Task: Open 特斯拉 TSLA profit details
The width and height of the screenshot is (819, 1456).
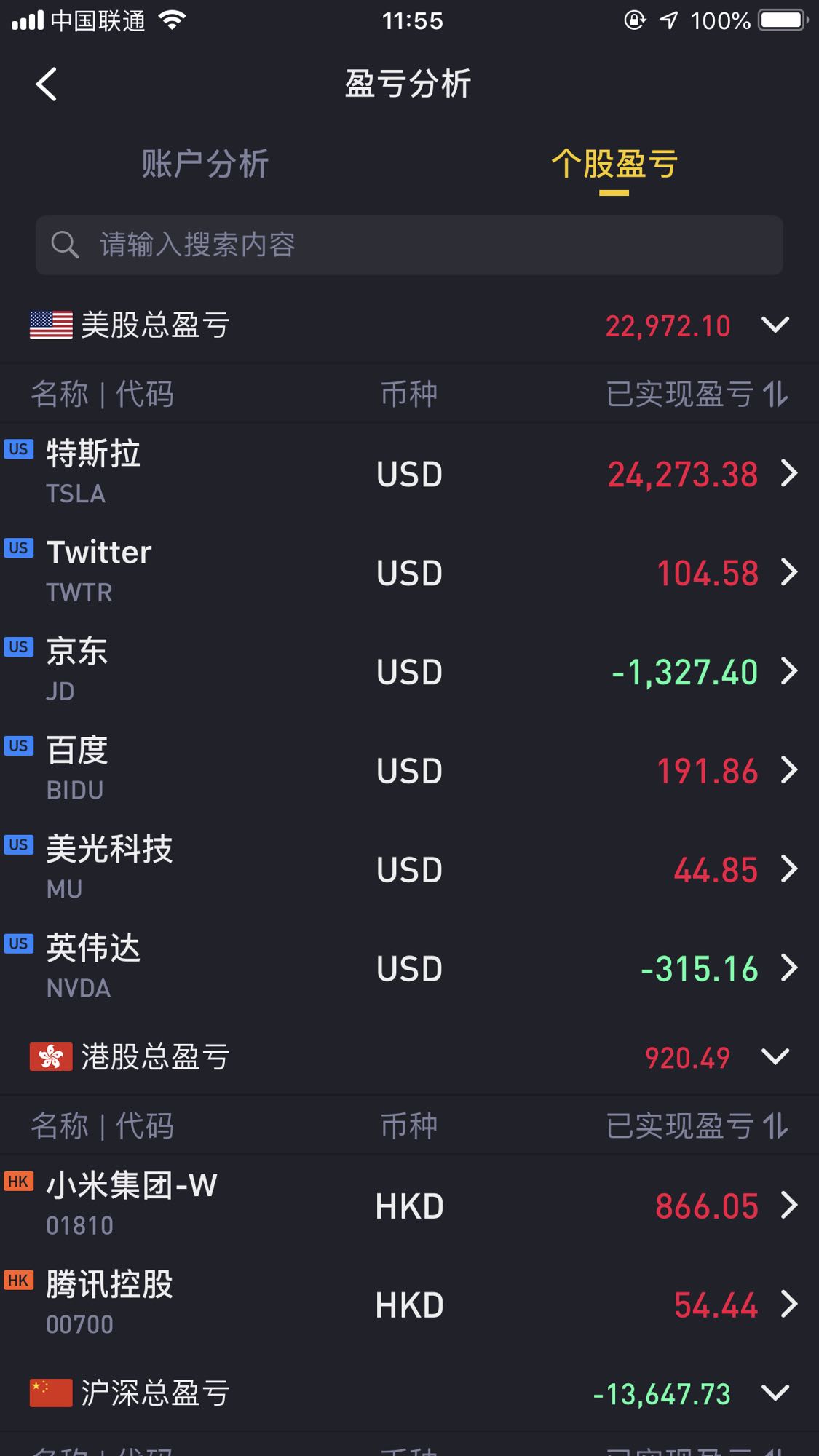Action: coord(409,473)
